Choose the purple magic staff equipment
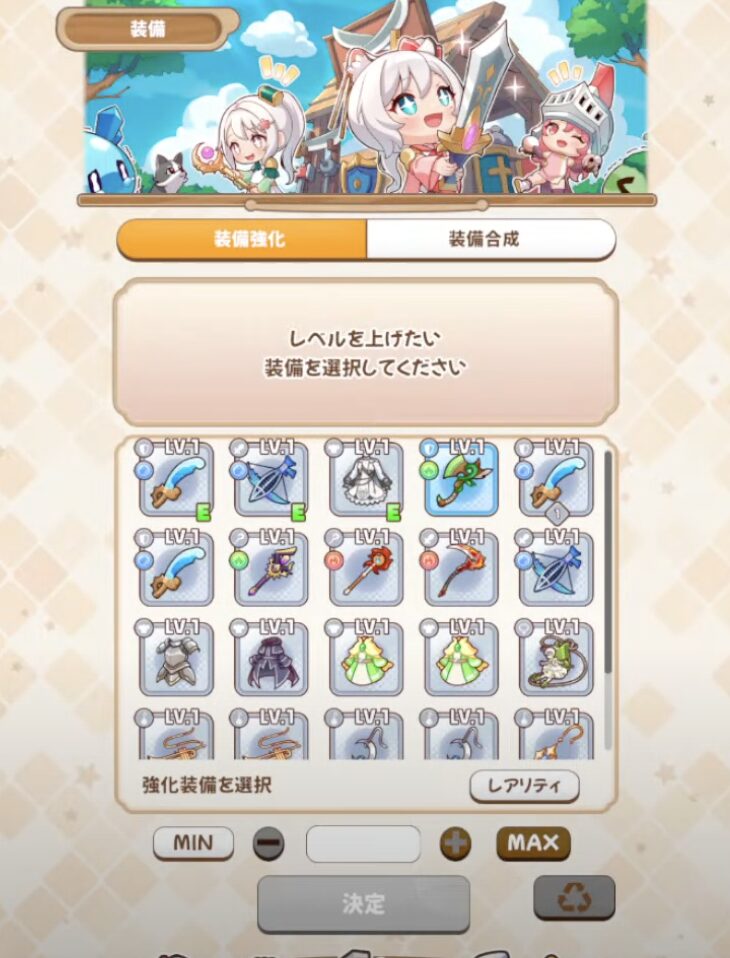This screenshot has width=730, height=958. (271, 569)
